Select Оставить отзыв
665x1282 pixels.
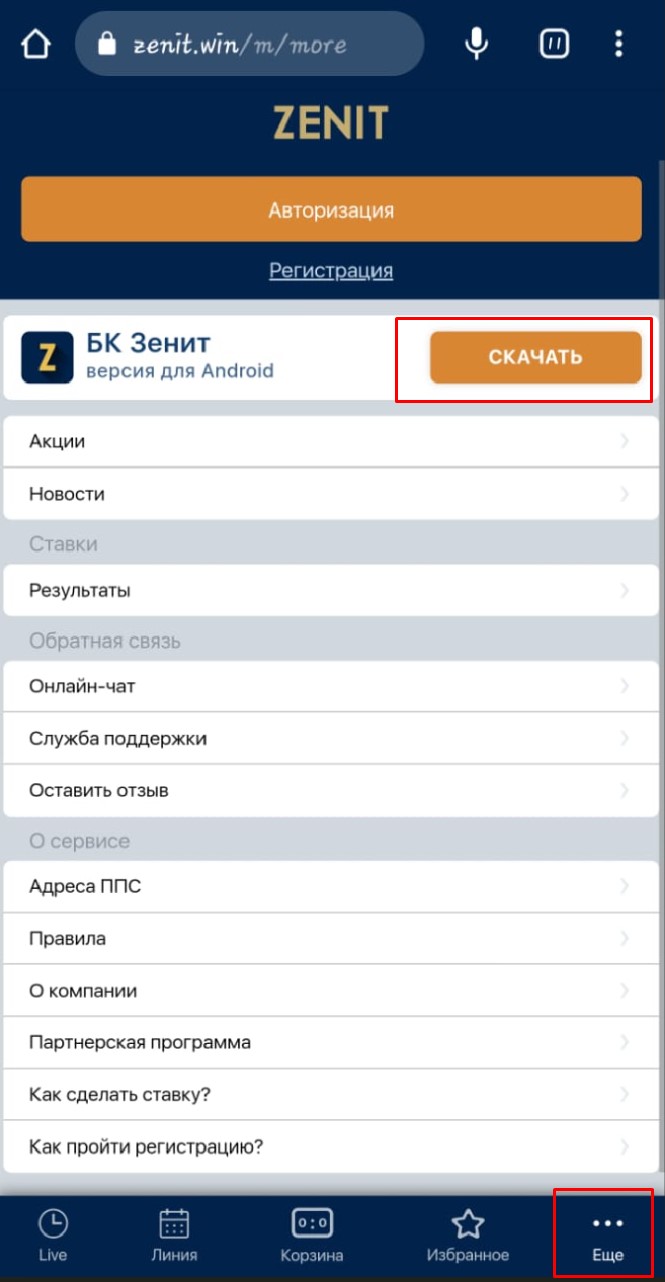[331, 790]
